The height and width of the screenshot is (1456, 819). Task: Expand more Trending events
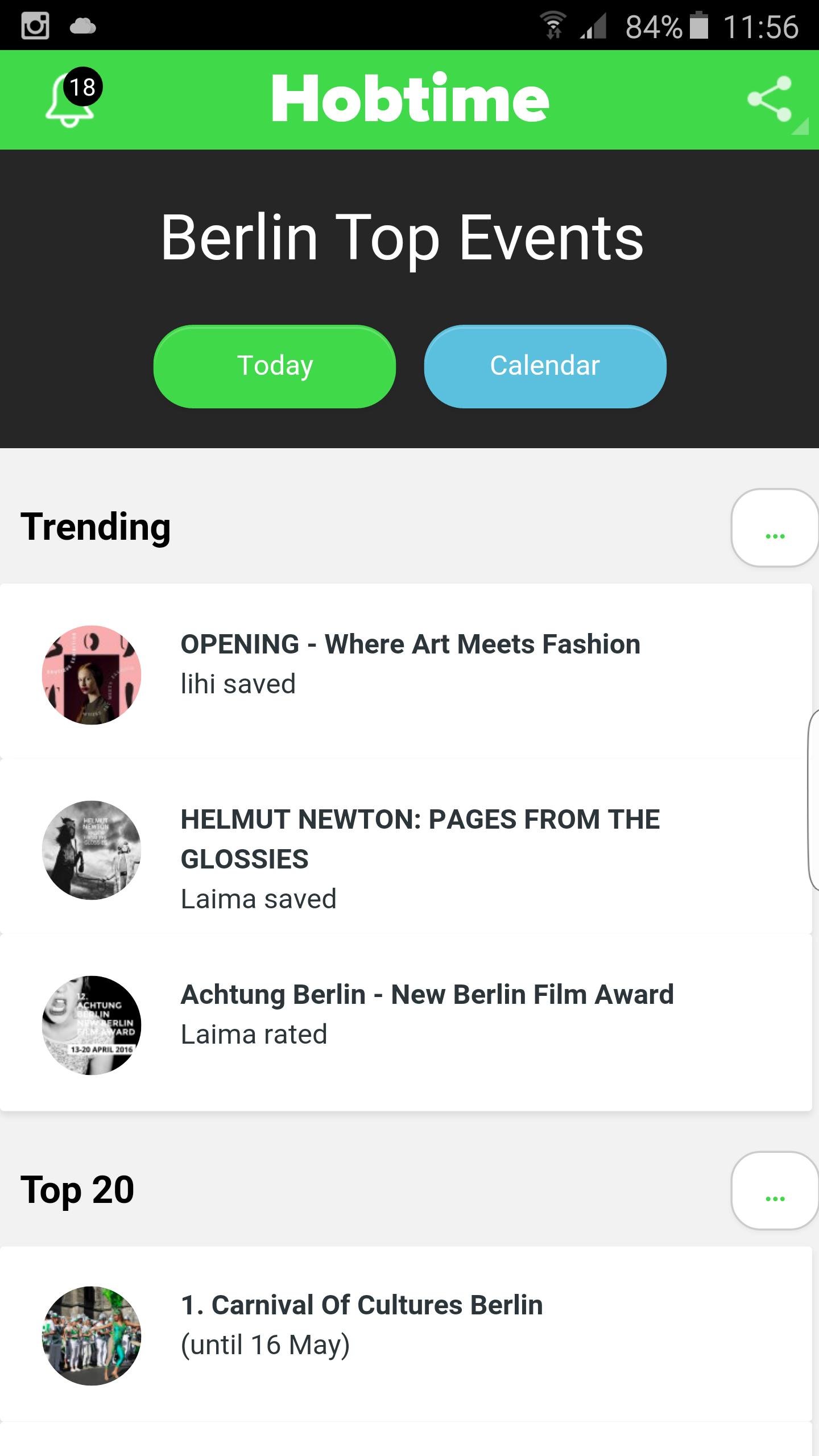click(774, 528)
